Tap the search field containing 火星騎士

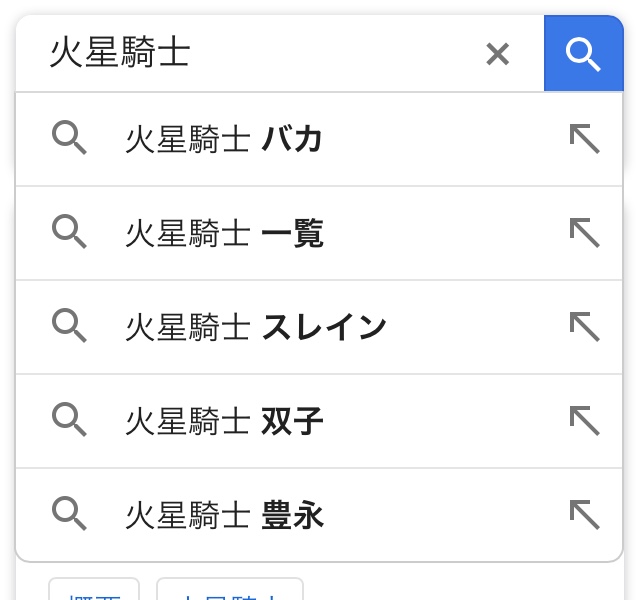[x=261, y=53]
